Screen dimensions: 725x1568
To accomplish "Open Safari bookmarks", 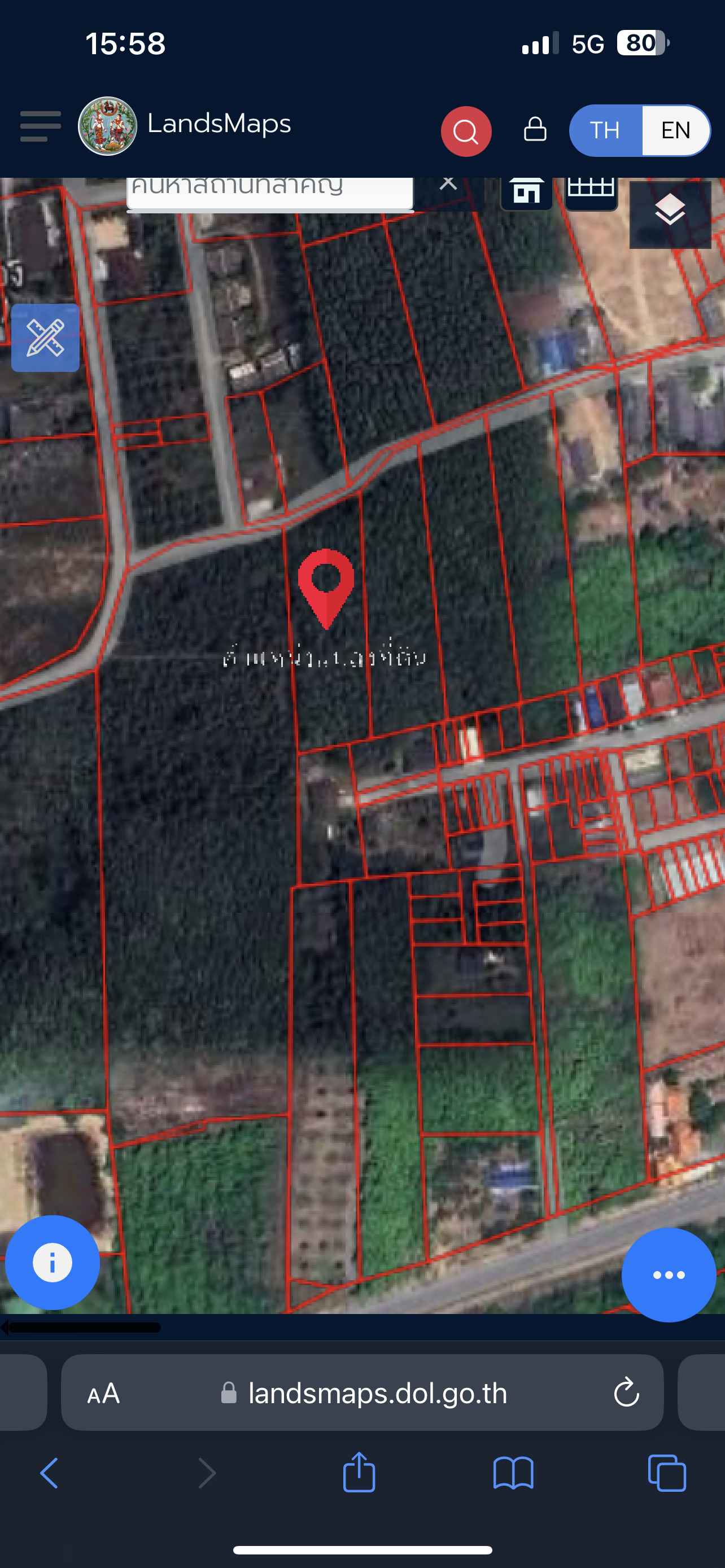I will coord(513,1473).
